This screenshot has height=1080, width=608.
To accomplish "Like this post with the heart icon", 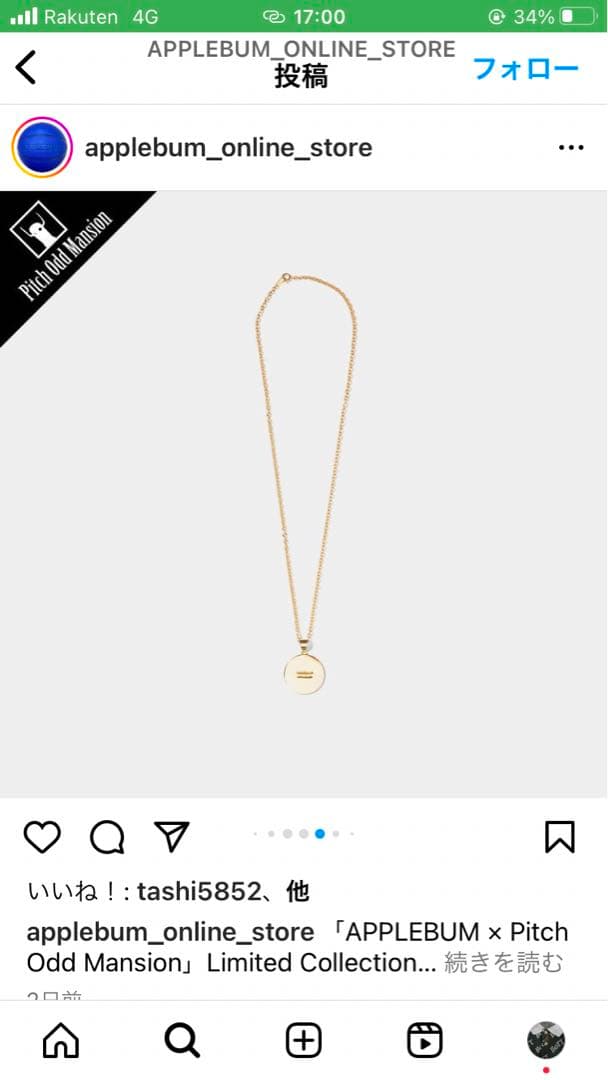I will click(x=42, y=836).
